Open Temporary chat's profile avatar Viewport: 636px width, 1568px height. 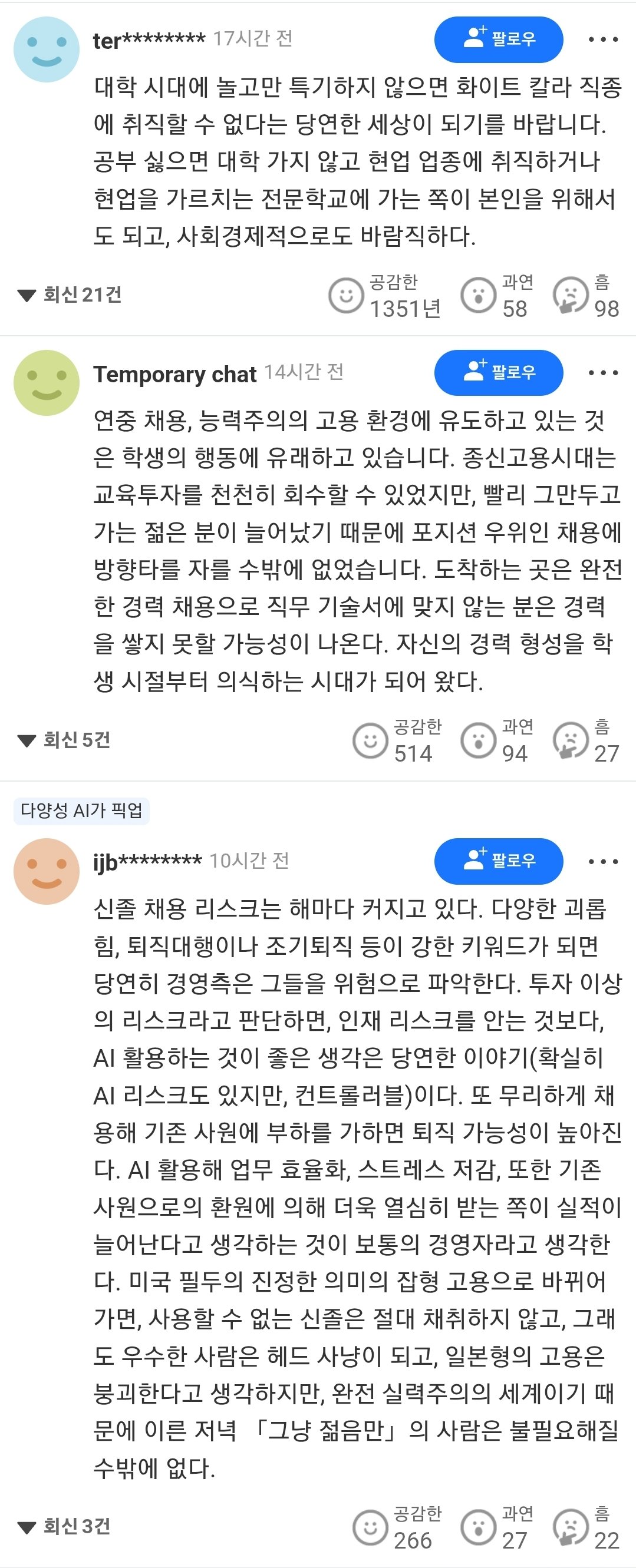[x=47, y=383]
